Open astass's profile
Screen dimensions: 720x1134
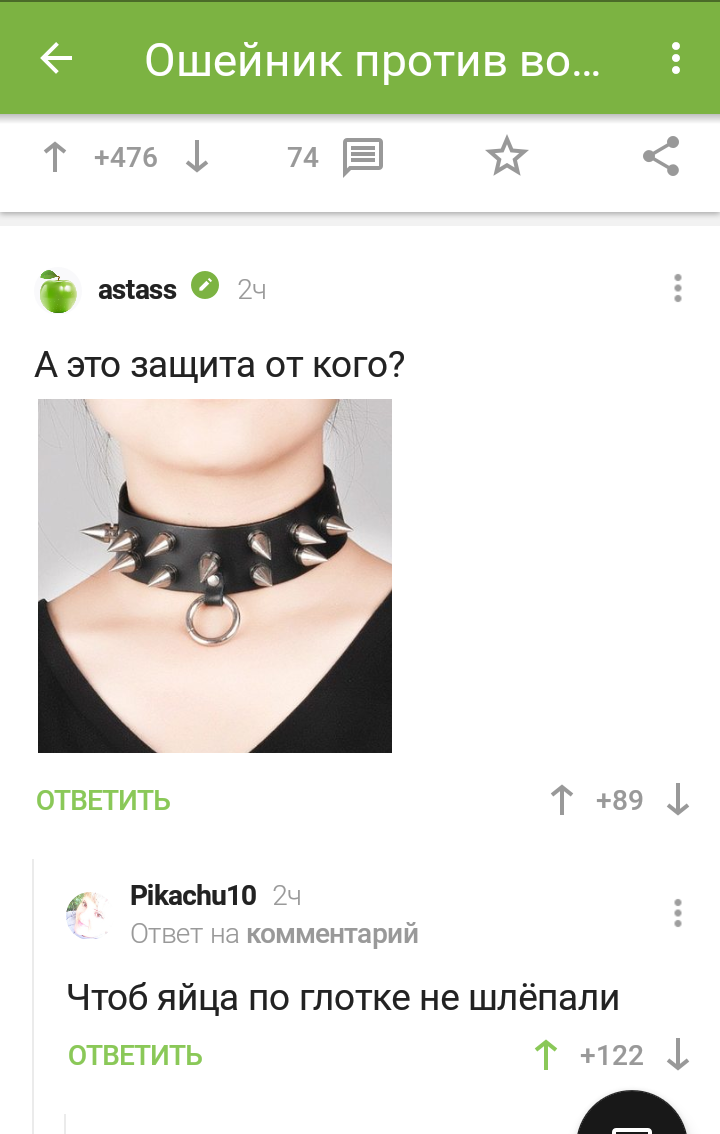(137, 290)
